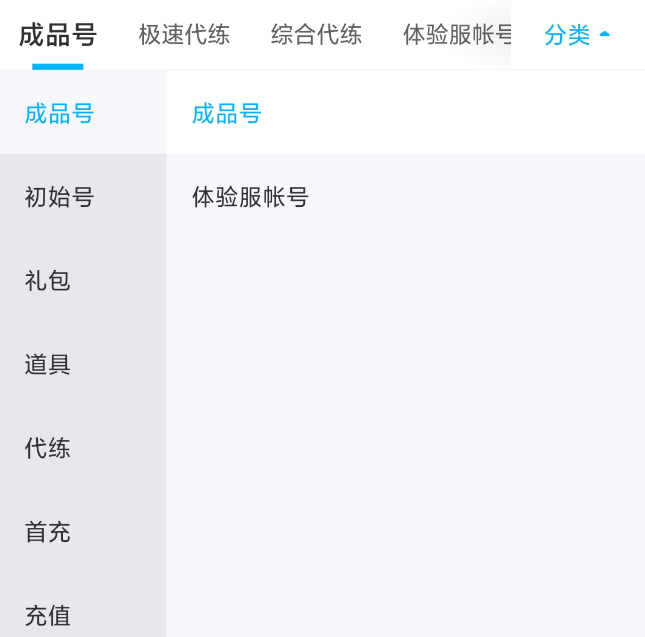Collapse the 分类 category dropdown
This screenshot has height=637, width=645.
tap(577, 36)
